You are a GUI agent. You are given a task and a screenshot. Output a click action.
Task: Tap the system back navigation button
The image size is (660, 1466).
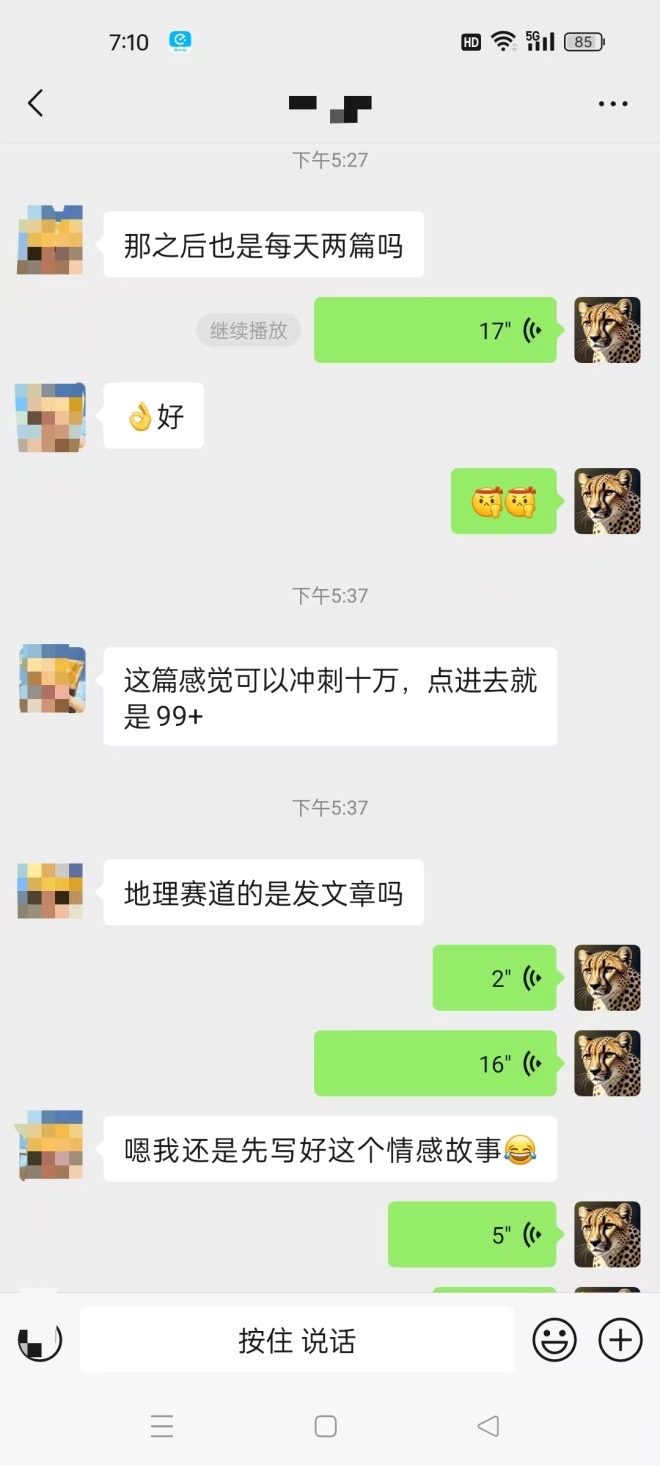click(488, 1426)
